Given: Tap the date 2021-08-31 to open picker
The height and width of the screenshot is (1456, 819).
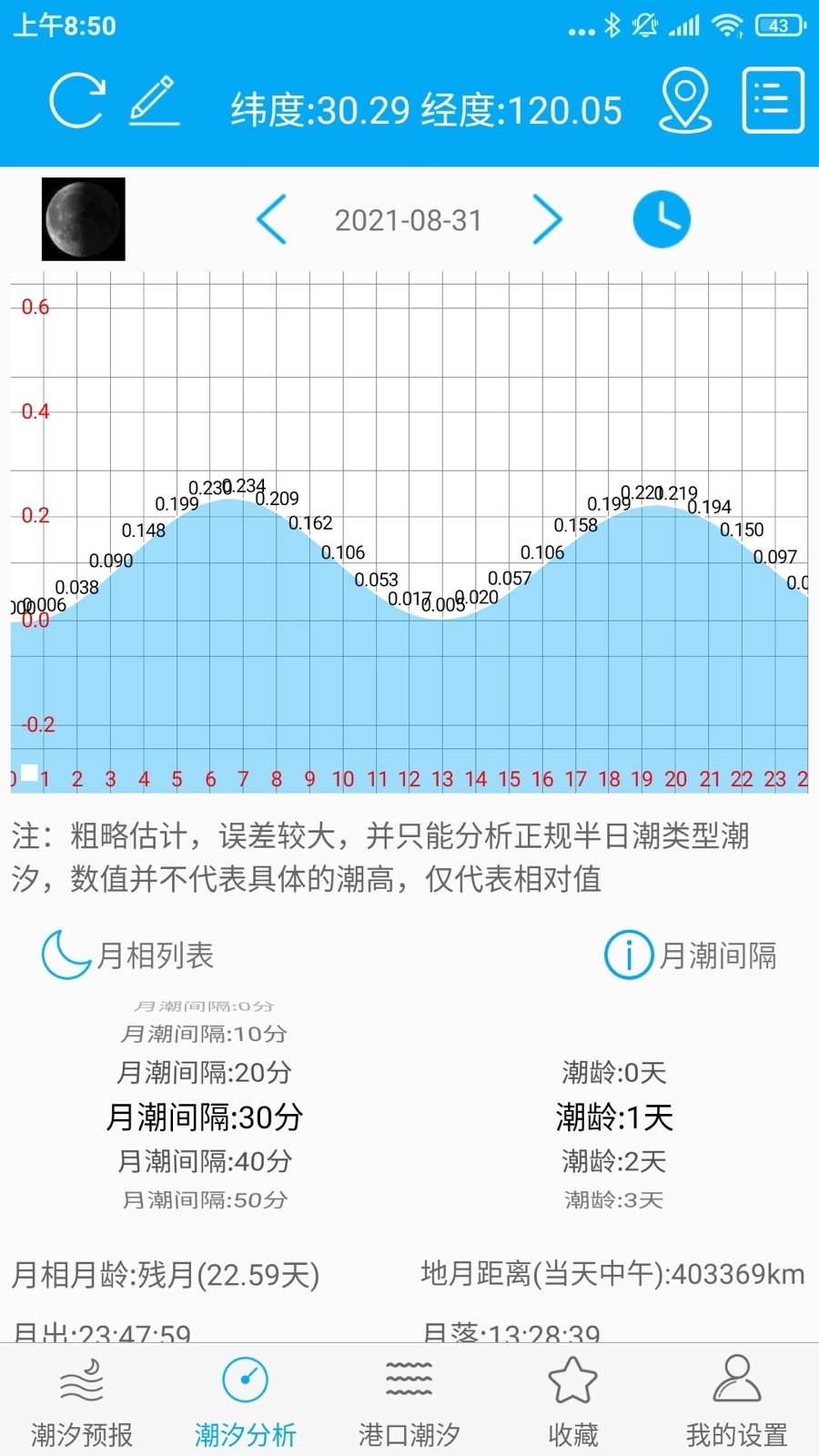Looking at the screenshot, I should pos(408,218).
